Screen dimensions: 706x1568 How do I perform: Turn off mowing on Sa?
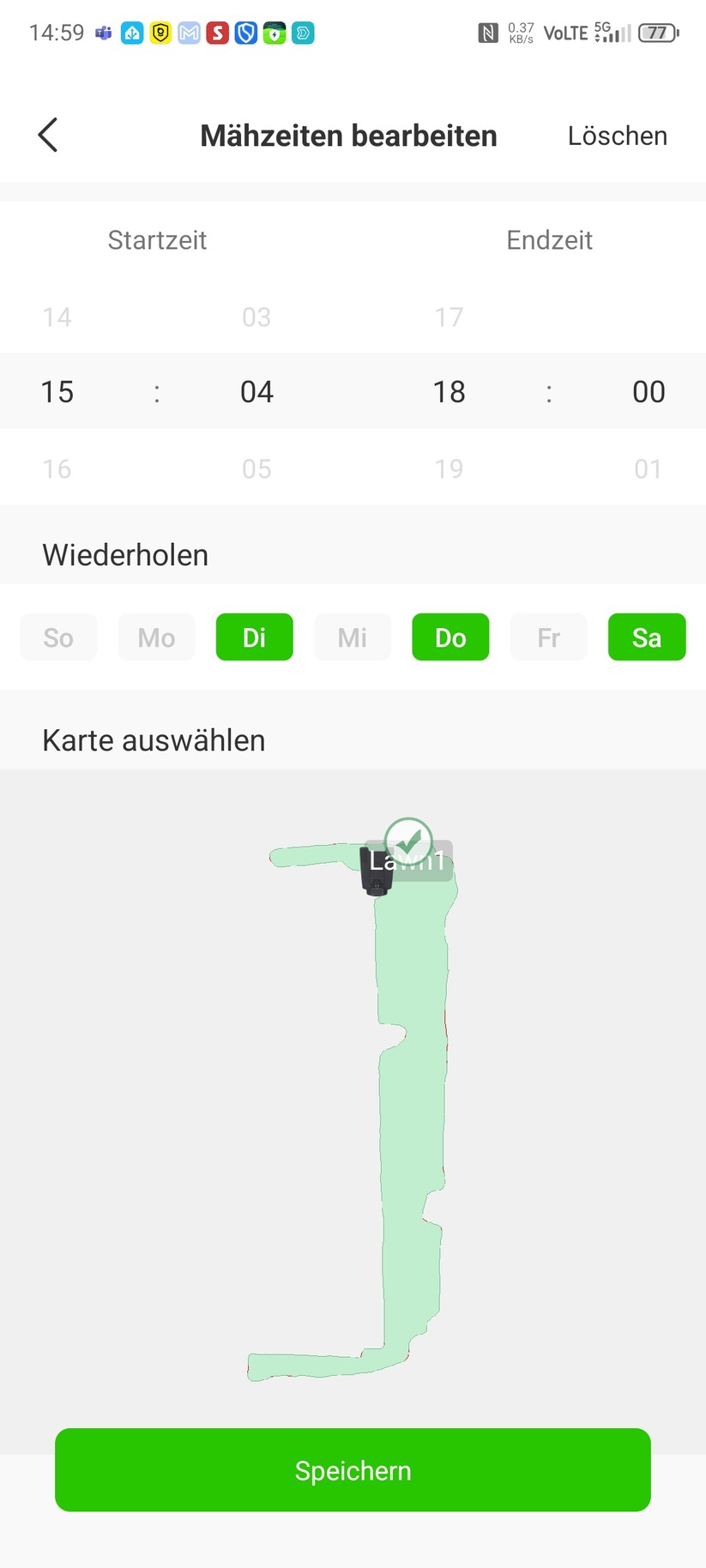(x=647, y=636)
